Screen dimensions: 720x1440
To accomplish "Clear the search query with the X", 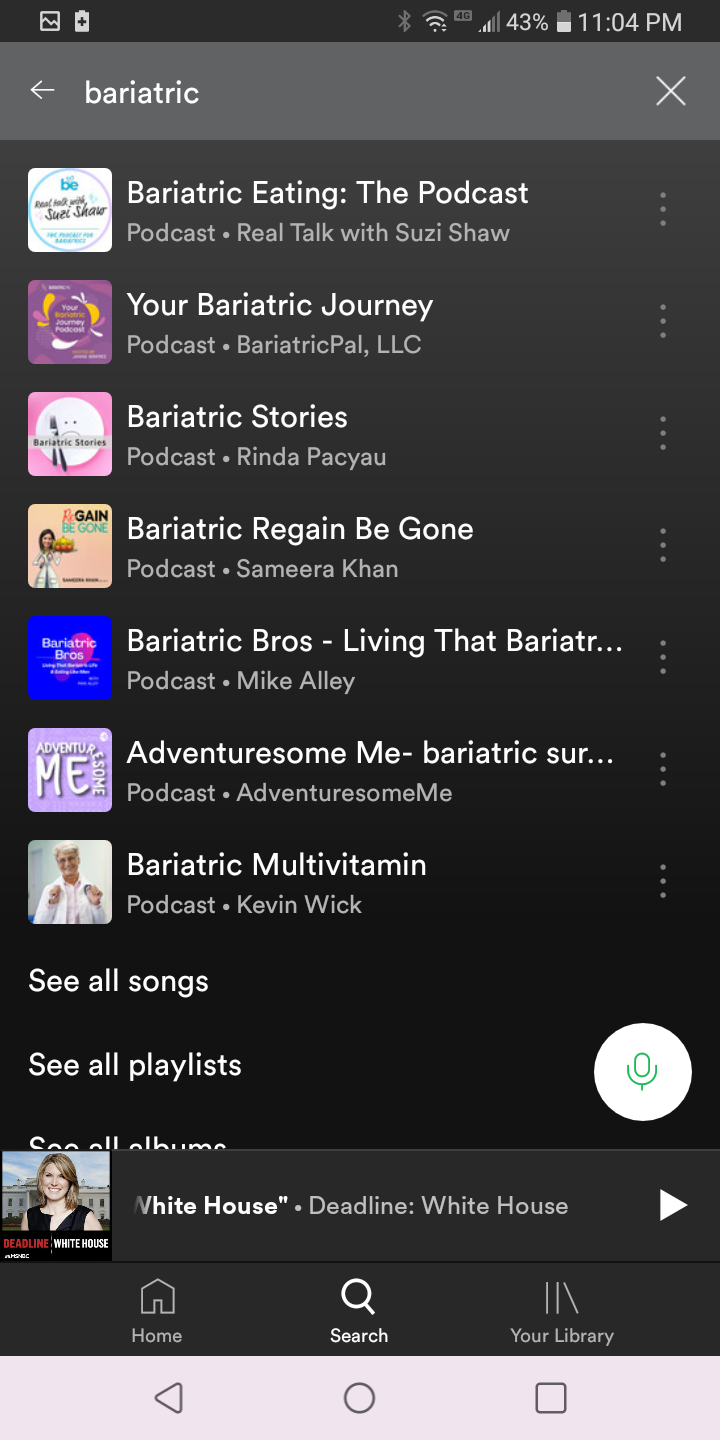I will [x=671, y=91].
